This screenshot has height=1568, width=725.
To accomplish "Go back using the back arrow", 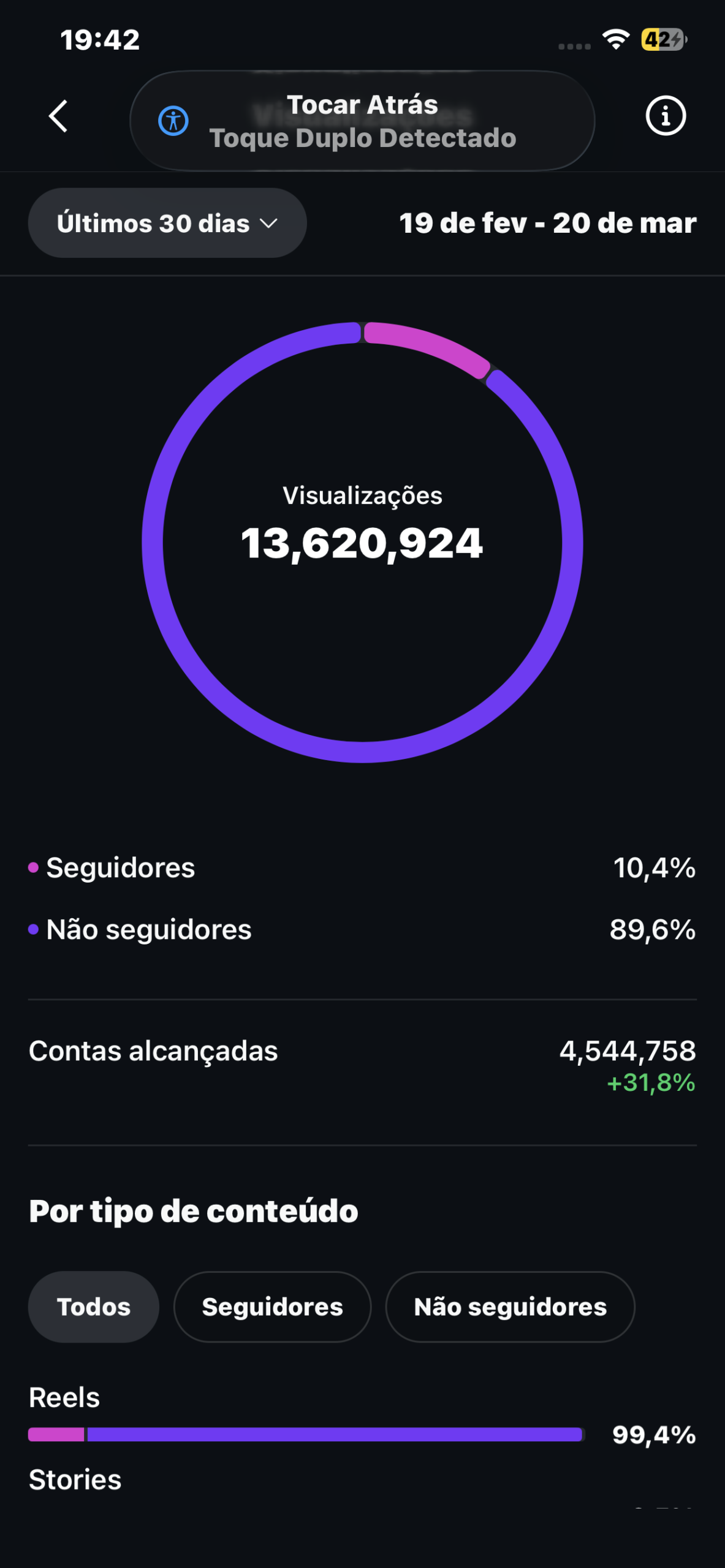I will coord(58,116).
